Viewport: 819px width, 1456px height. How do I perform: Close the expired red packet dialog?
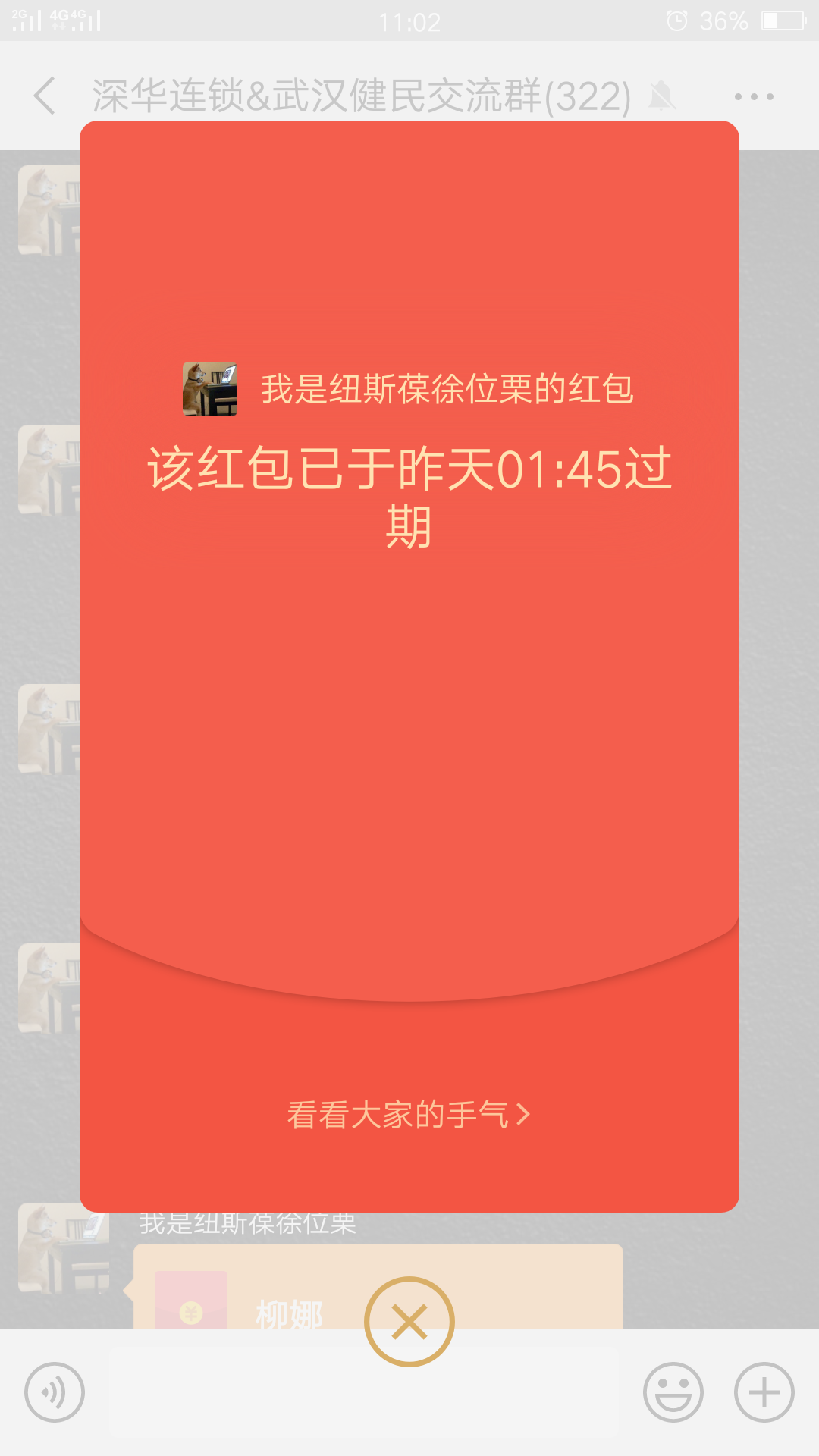409,1322
